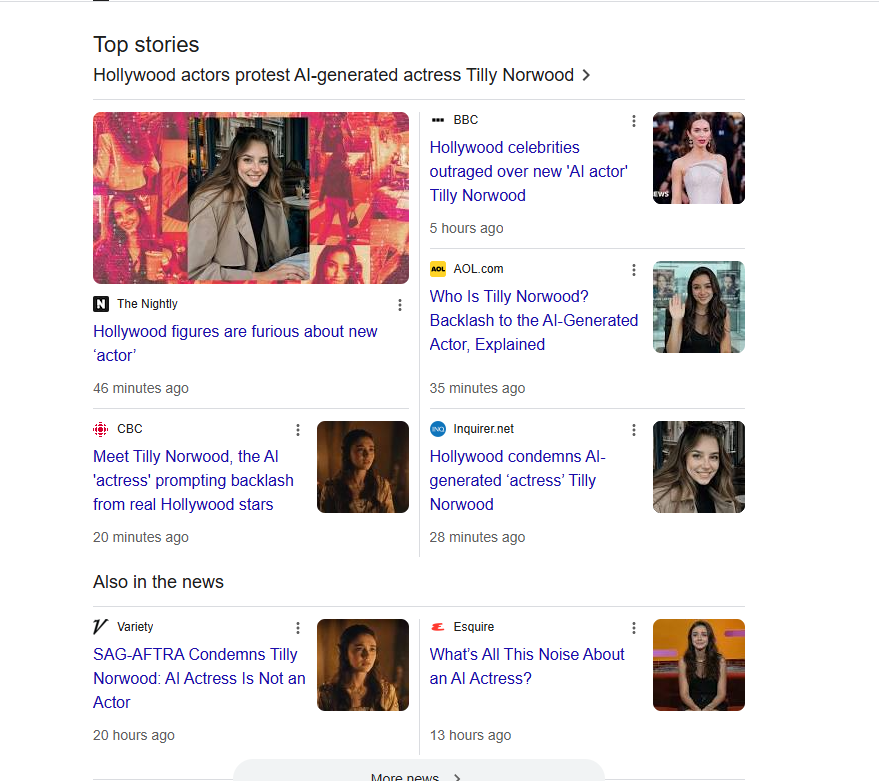Tap the AOL.com story thumbnail image

pyautogui.click(x=698, y=307)
